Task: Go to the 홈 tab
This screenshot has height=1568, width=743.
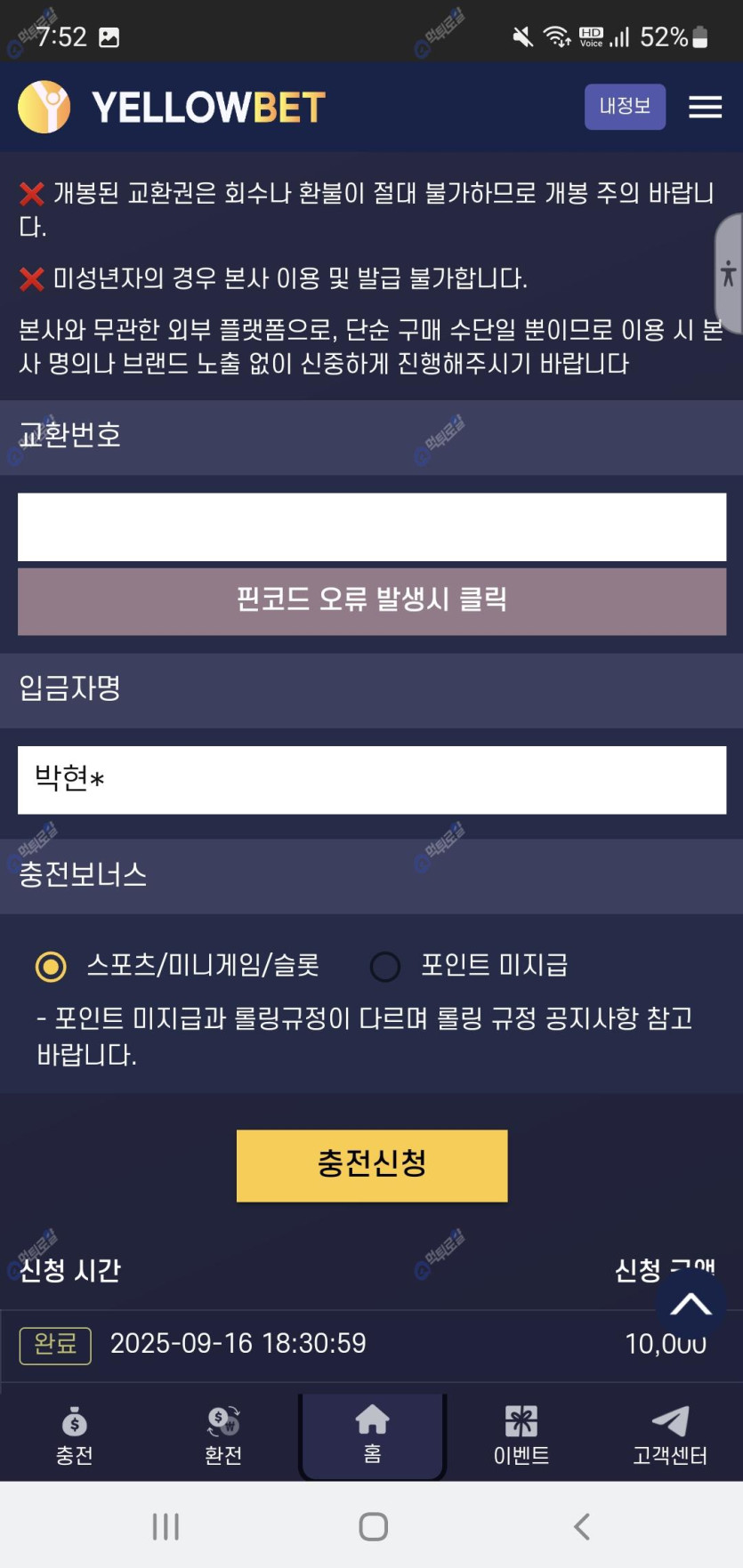Action: click(372, 1435)
